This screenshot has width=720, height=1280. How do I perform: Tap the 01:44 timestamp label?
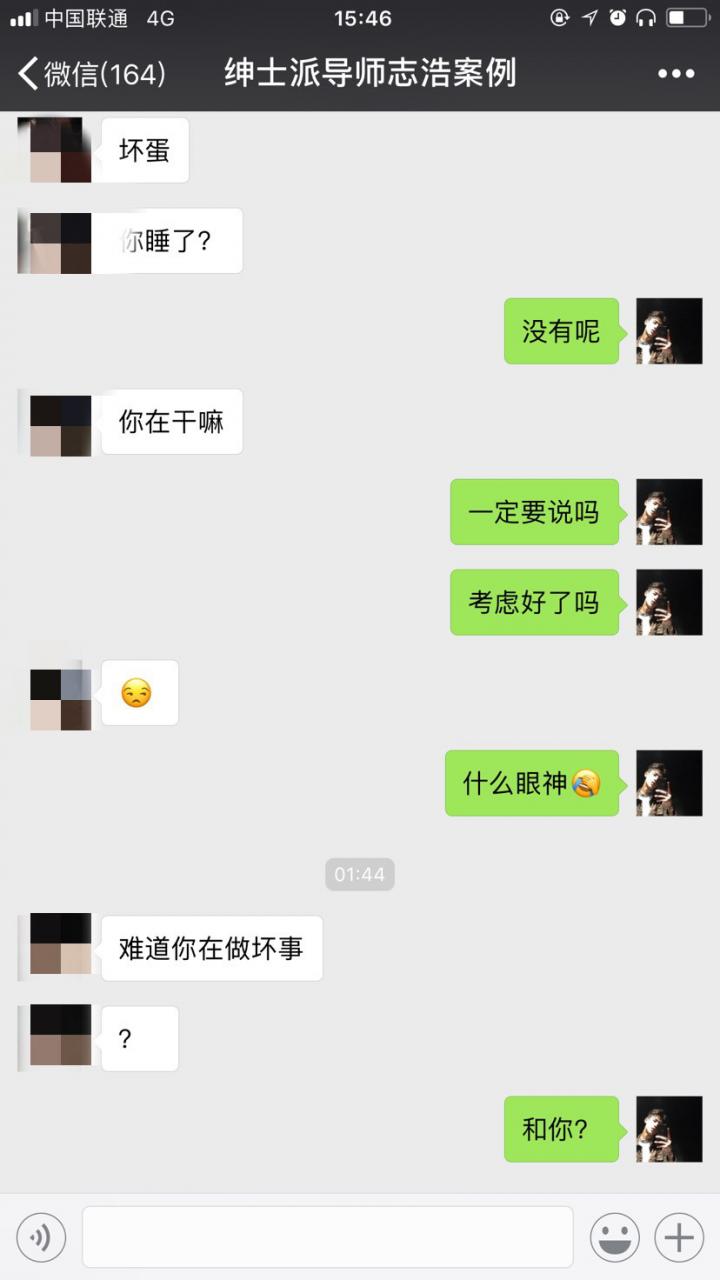click(360, 874)
